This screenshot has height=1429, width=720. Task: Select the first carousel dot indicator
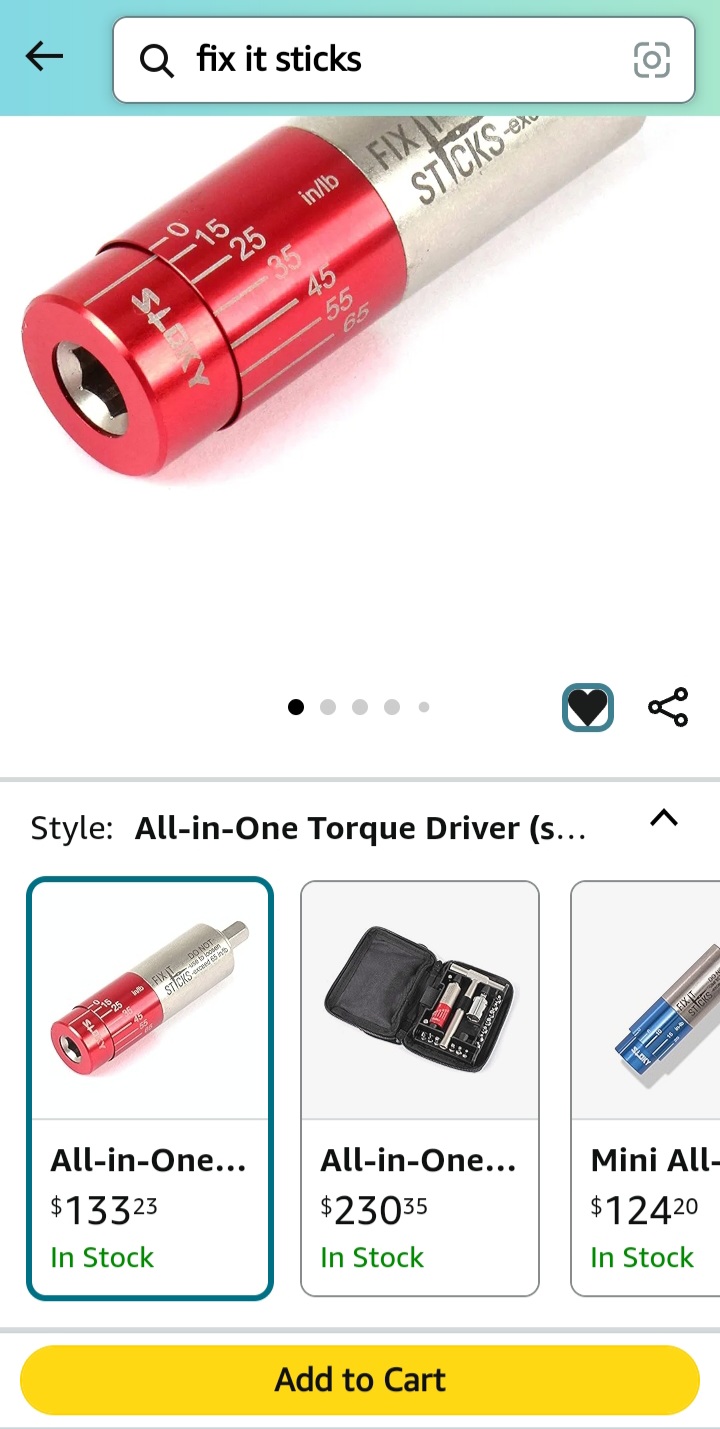click(296, 707)
